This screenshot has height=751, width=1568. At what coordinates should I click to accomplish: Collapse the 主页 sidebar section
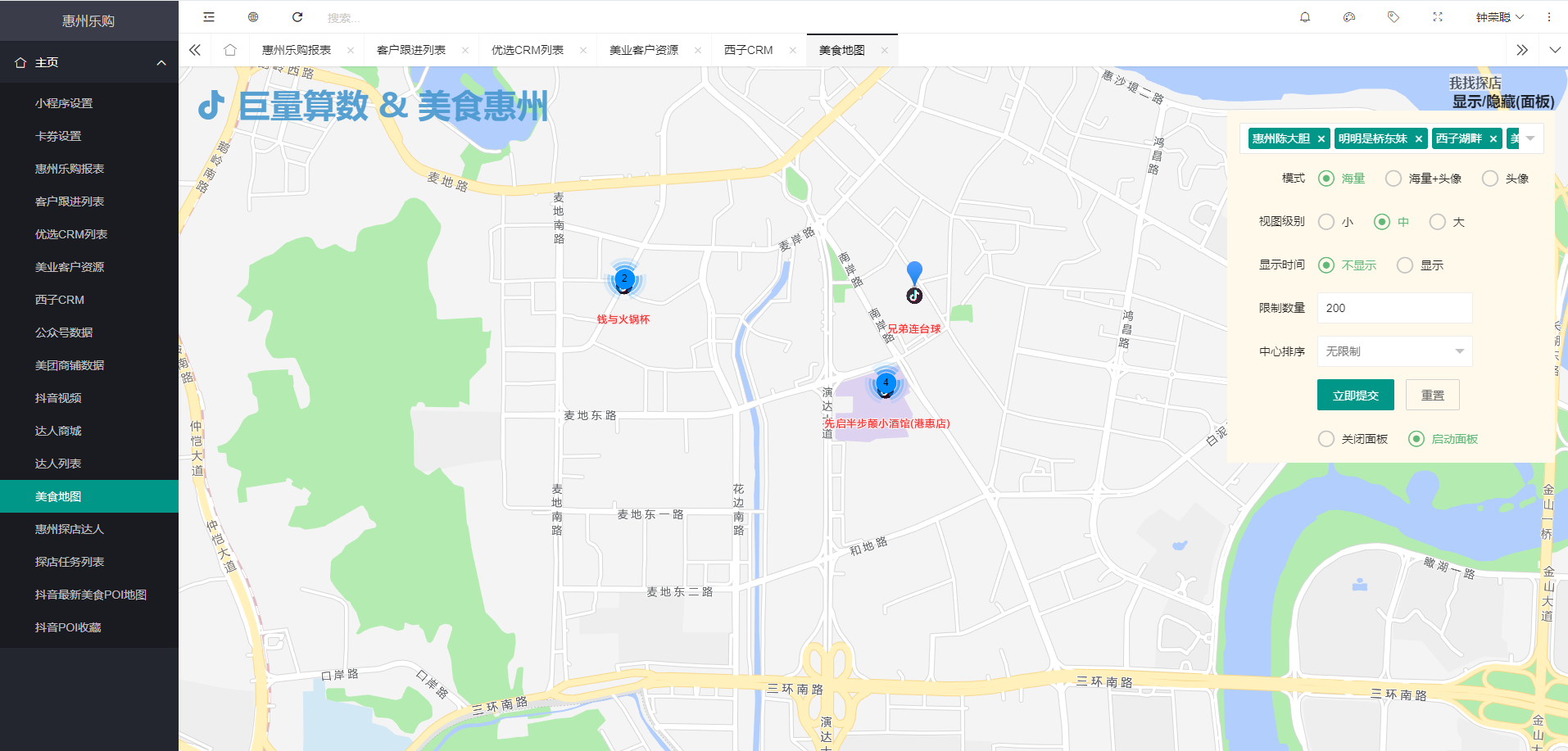[161, 62]
